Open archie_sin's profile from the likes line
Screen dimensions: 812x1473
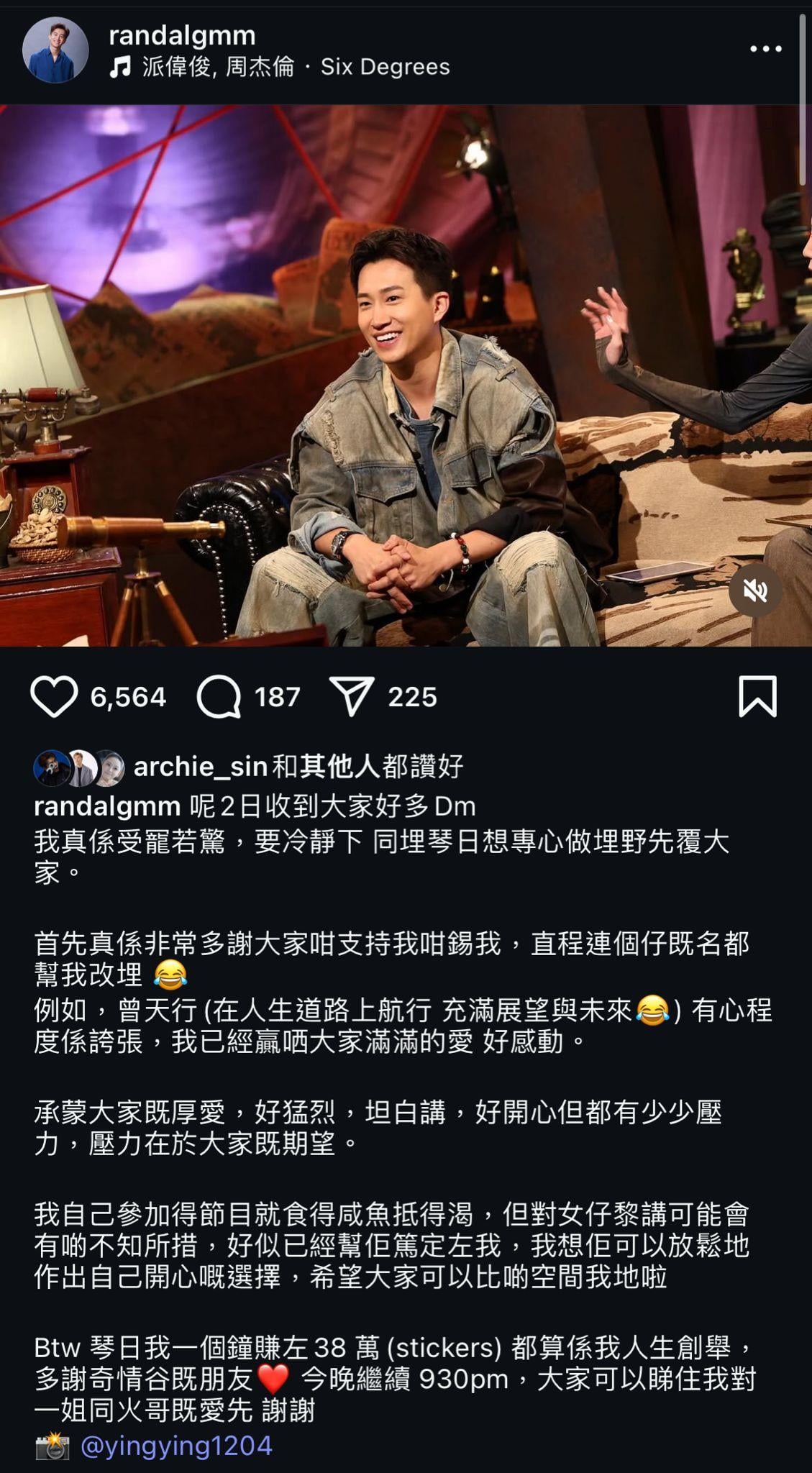point(201,767)
